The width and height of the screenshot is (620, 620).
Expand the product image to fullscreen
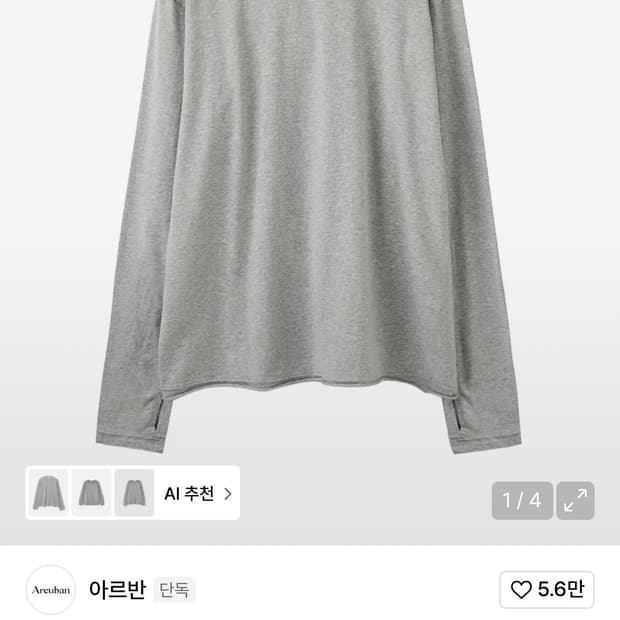575,500
